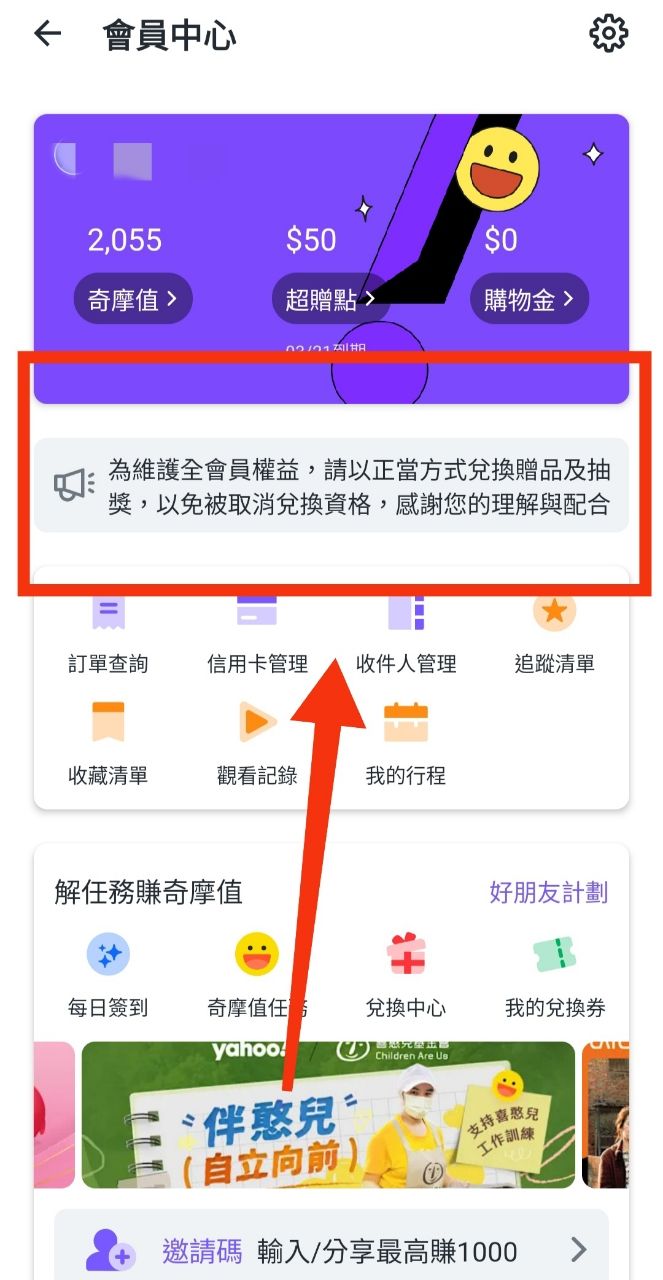
Task: Open 兌換中心
Action: pyautogui.click(x=406, y=973)
